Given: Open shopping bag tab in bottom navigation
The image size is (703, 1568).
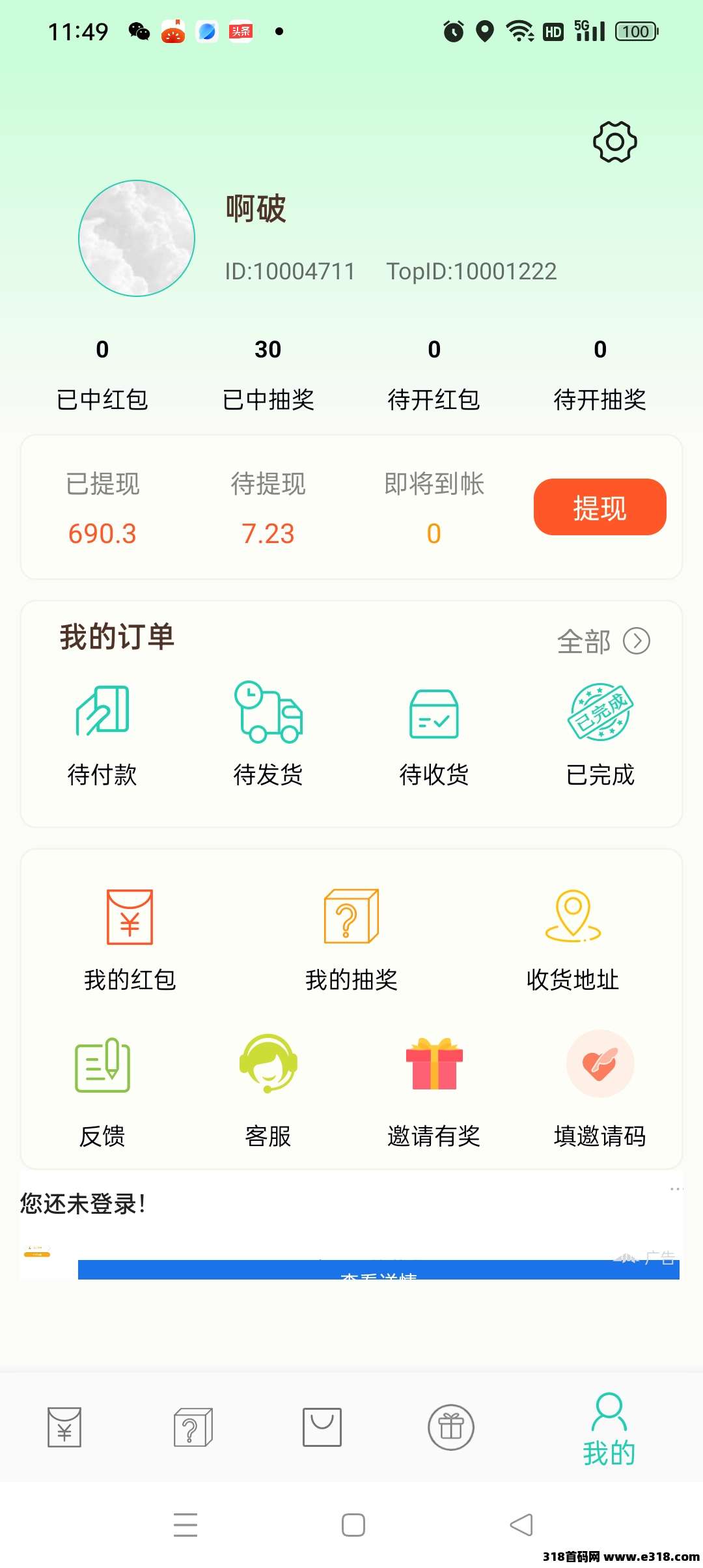Looking at the screenshot, I should click(322, 1429).
